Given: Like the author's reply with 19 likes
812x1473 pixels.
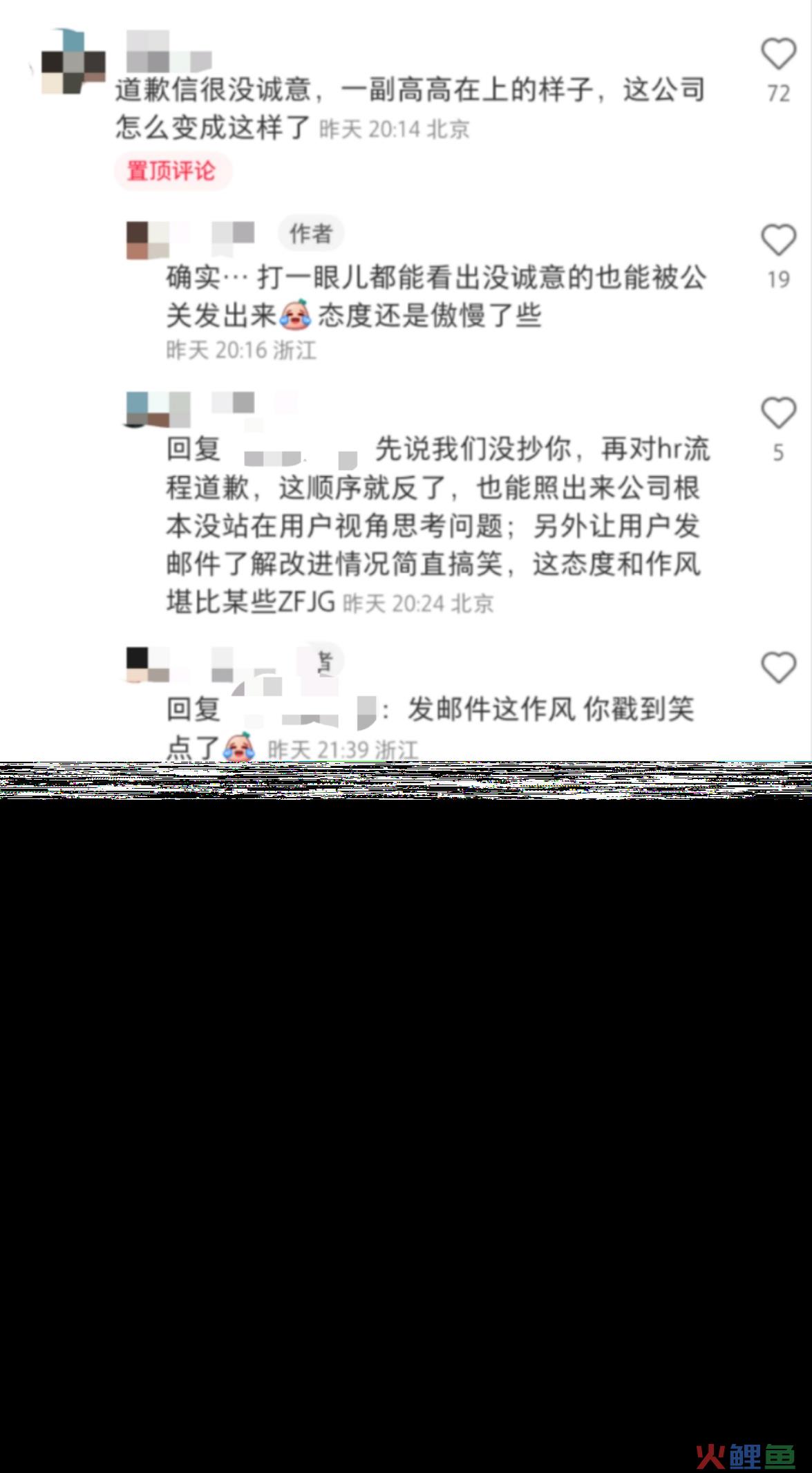Looking at the screenshot, I should tap(778, 241).
